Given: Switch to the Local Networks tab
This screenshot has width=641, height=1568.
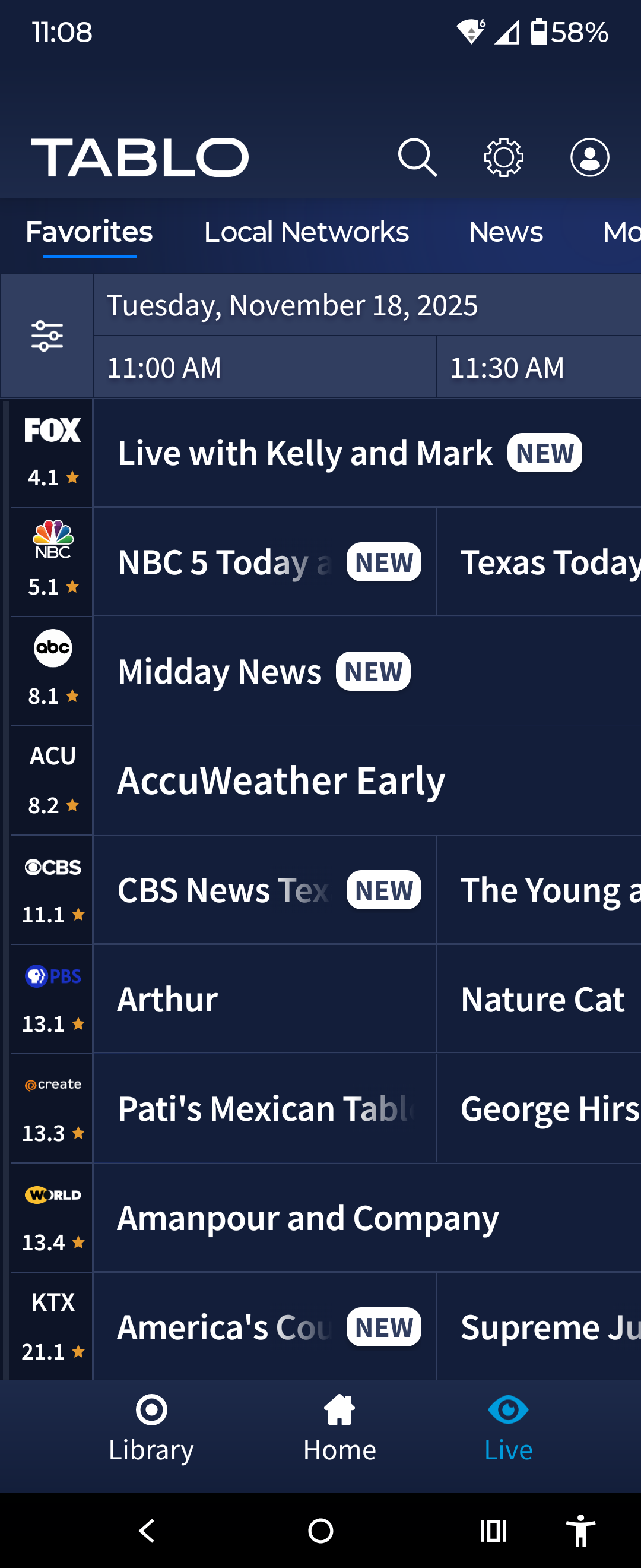Looking at the screenshot, I should click(306, 232).
